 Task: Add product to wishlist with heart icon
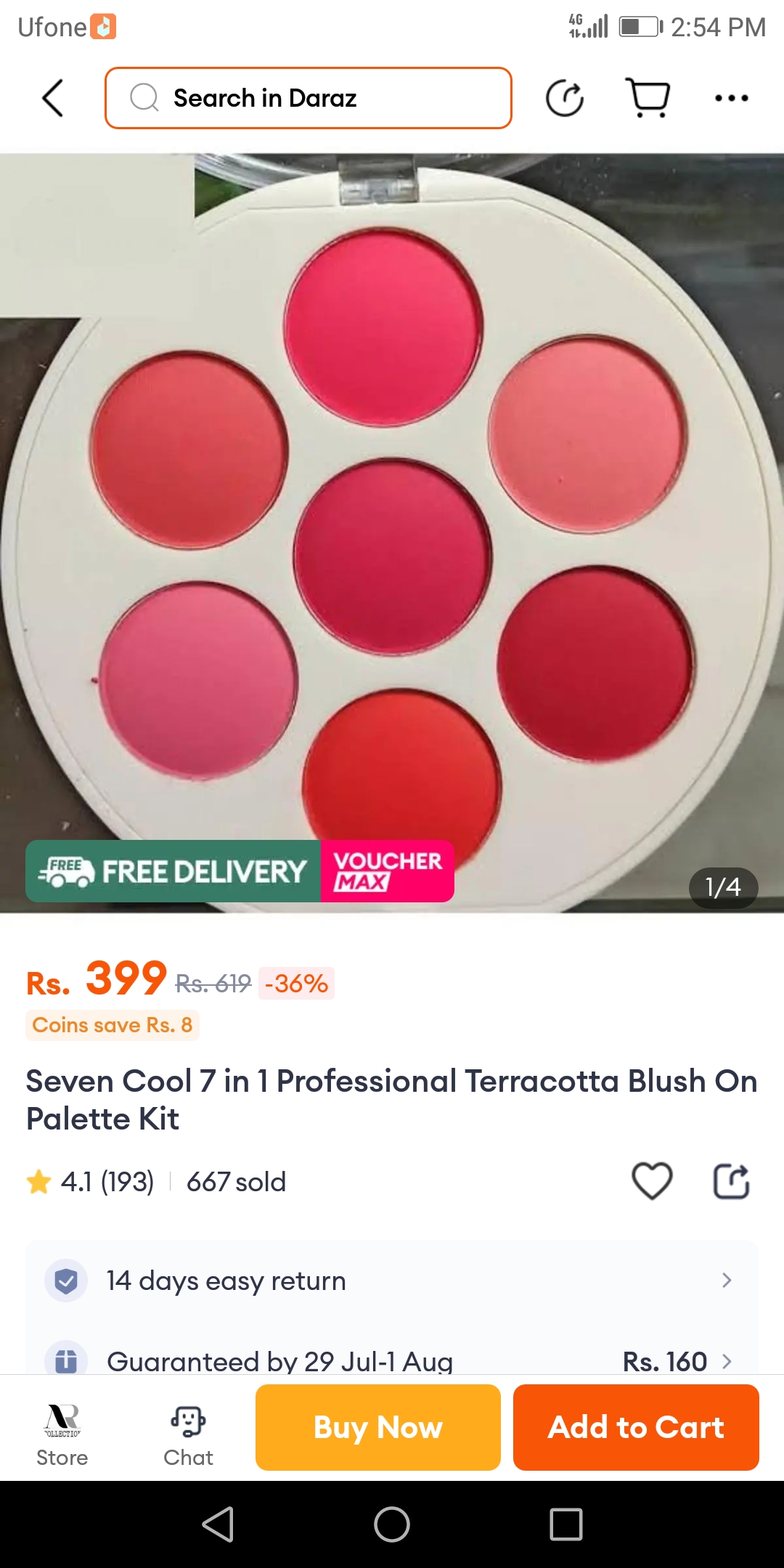click(x=652, y=1181)
